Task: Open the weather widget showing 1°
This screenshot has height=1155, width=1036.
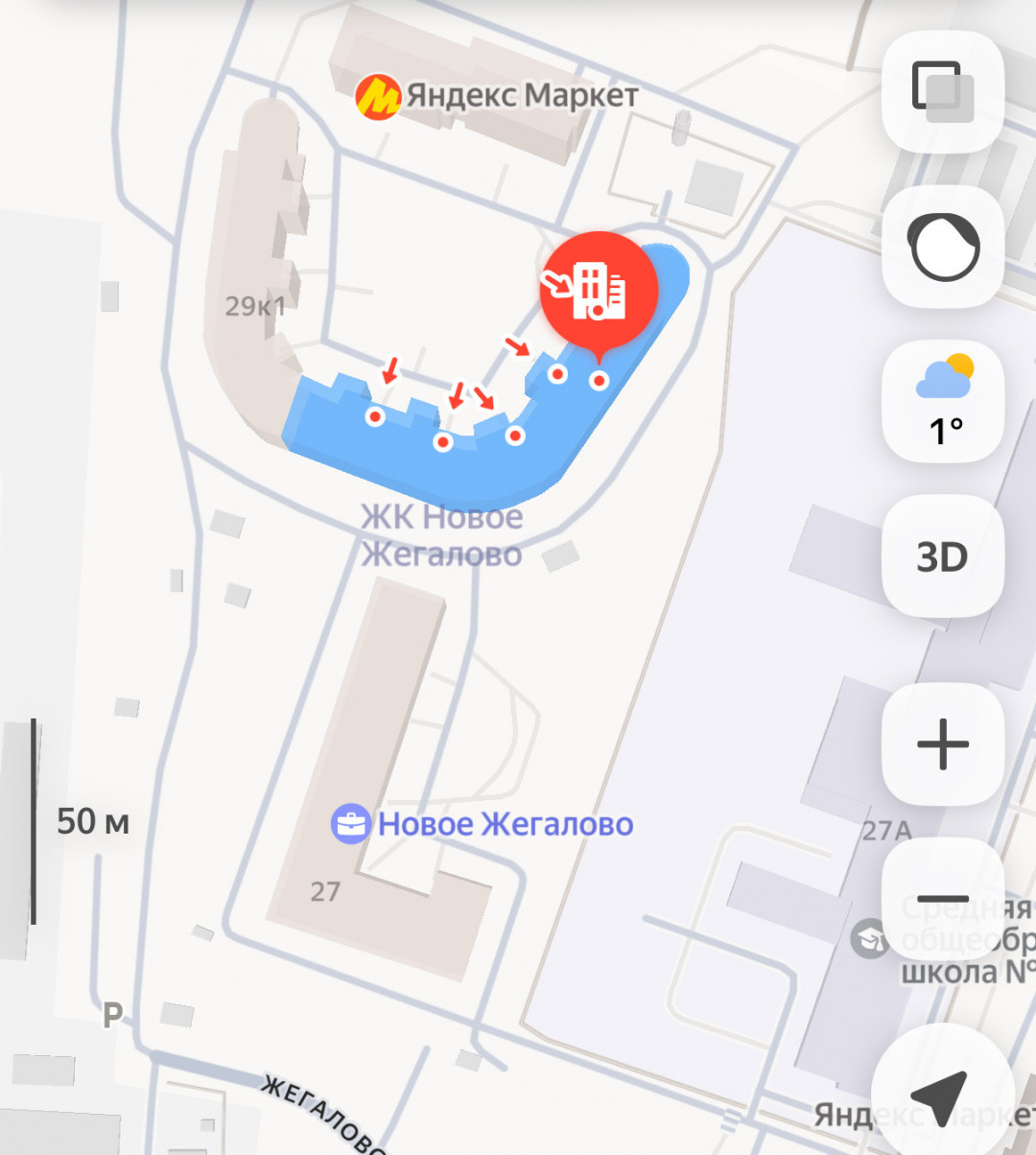Action: click(x=942, y=403)
